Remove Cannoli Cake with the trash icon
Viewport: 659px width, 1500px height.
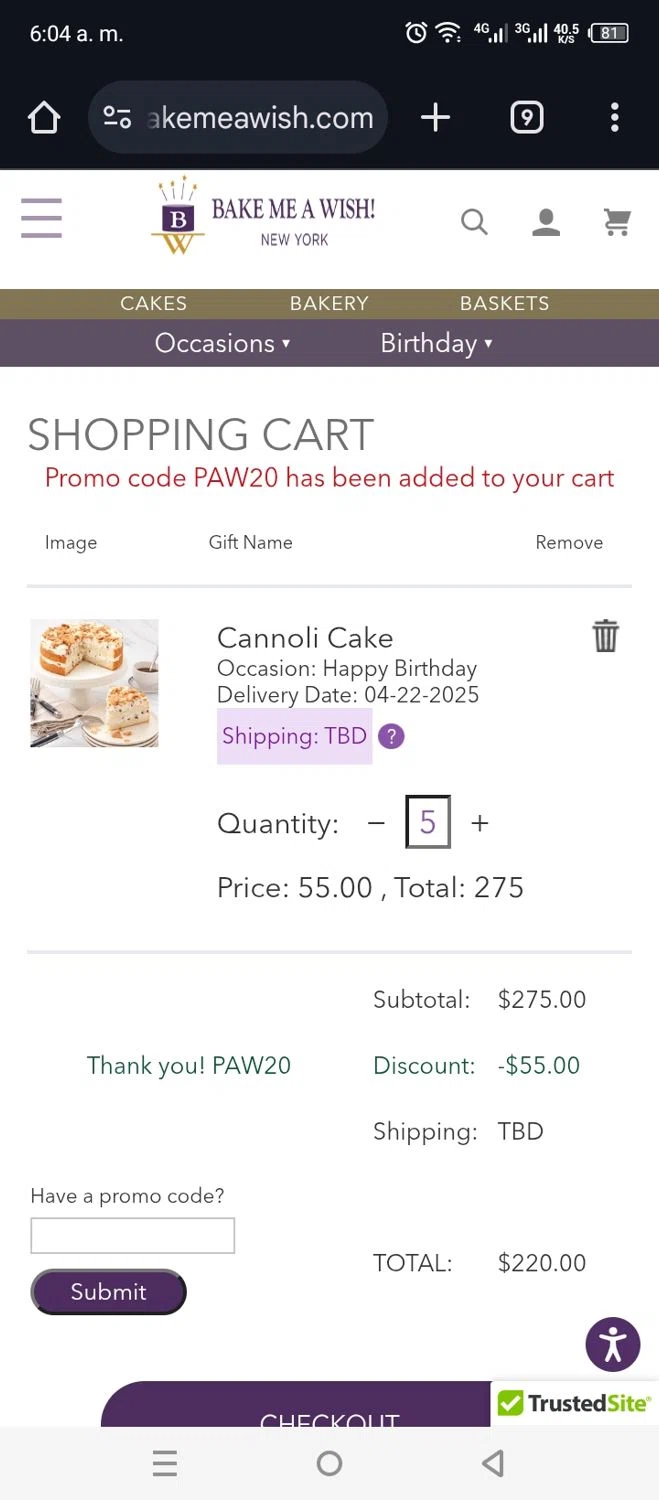(x=605, y=636)
